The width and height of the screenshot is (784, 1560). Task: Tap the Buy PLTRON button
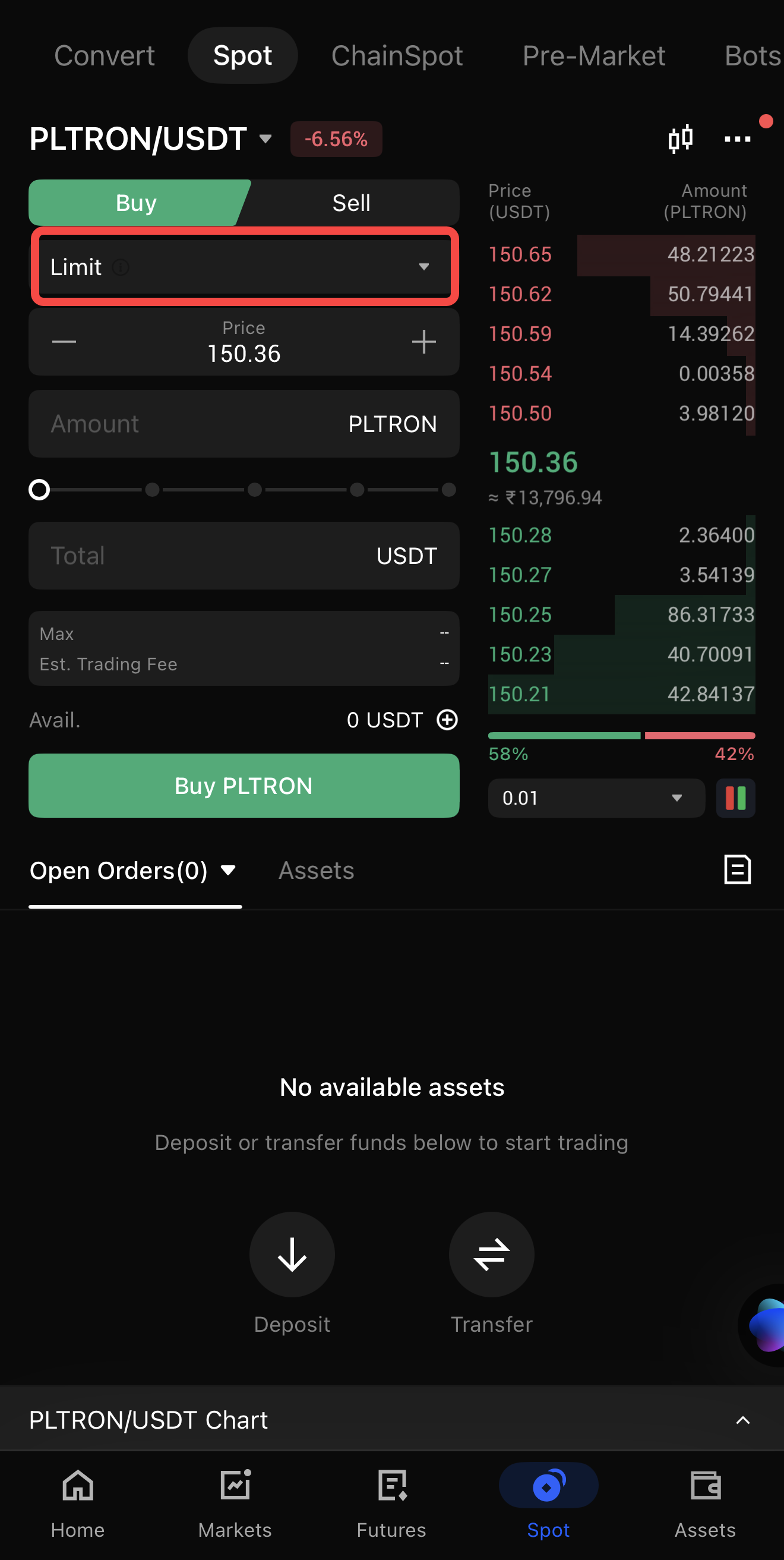click(x=244, y=786)
